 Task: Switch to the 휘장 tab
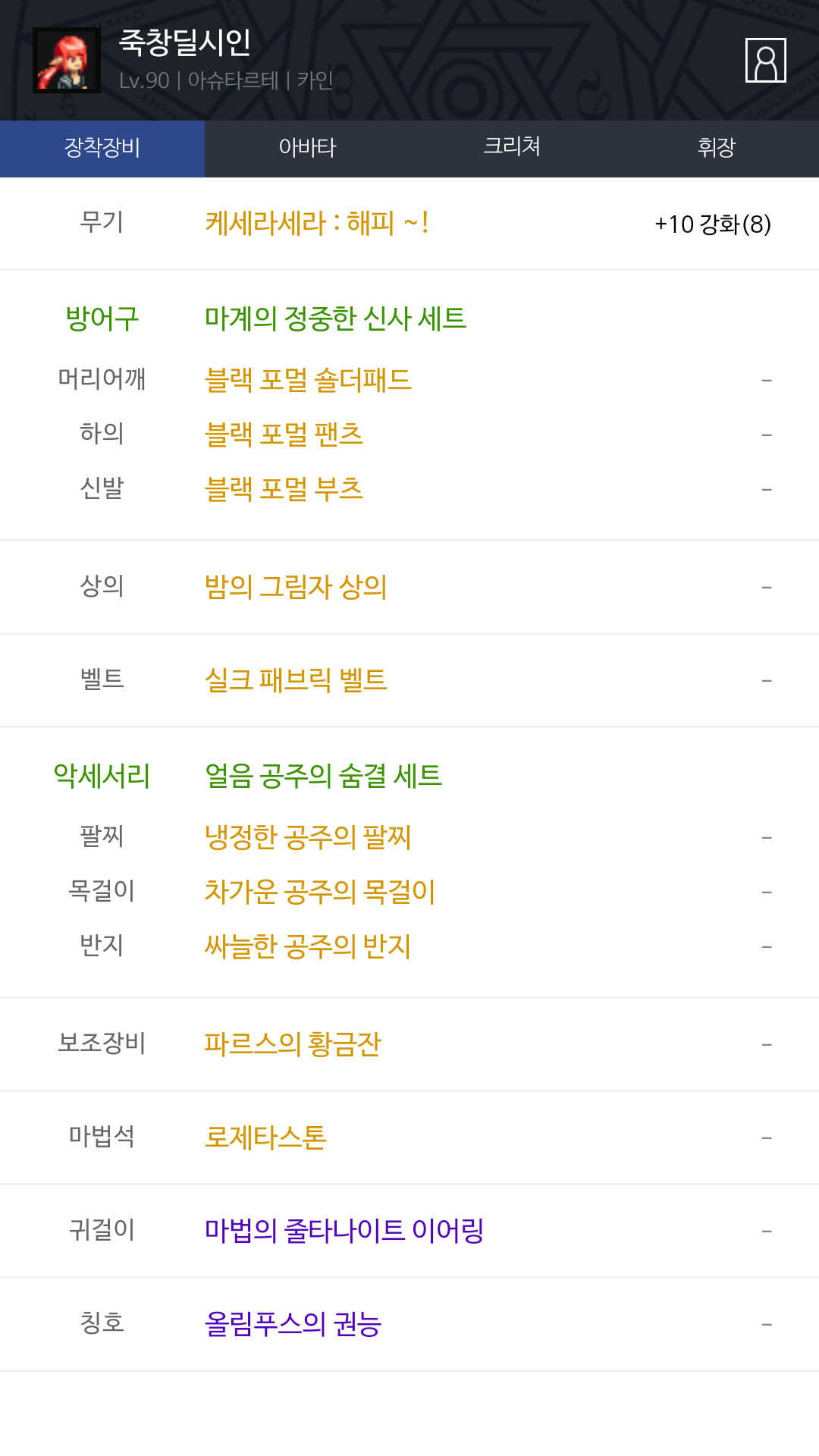tap(717, 149)
